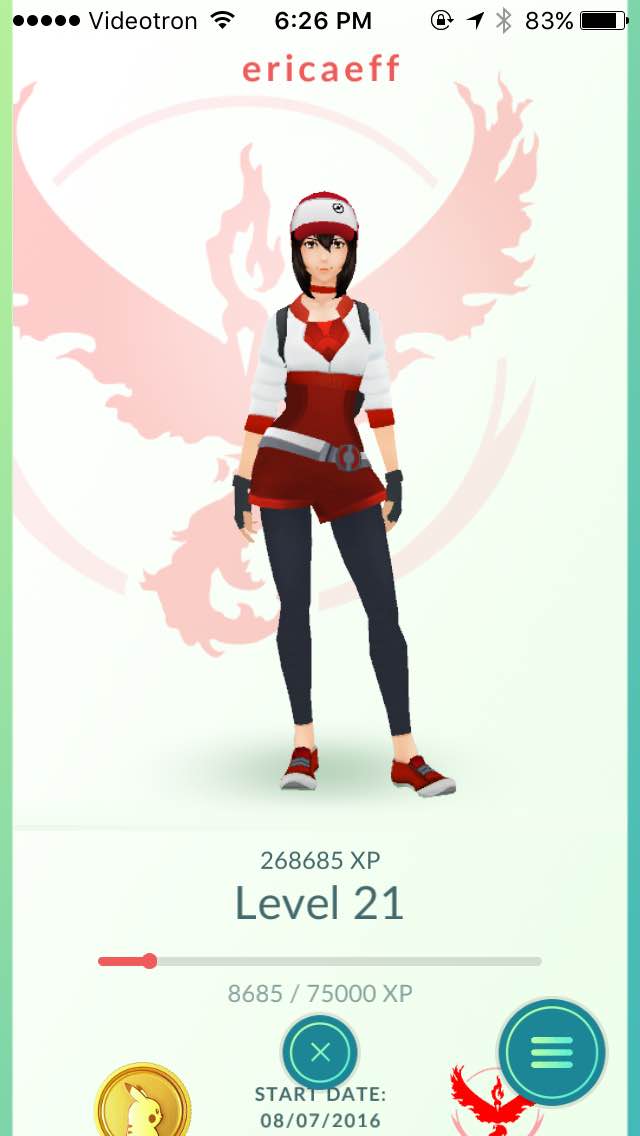Close the trainer profile screen
The image size is (640, 1136).
pos(320,1052)
